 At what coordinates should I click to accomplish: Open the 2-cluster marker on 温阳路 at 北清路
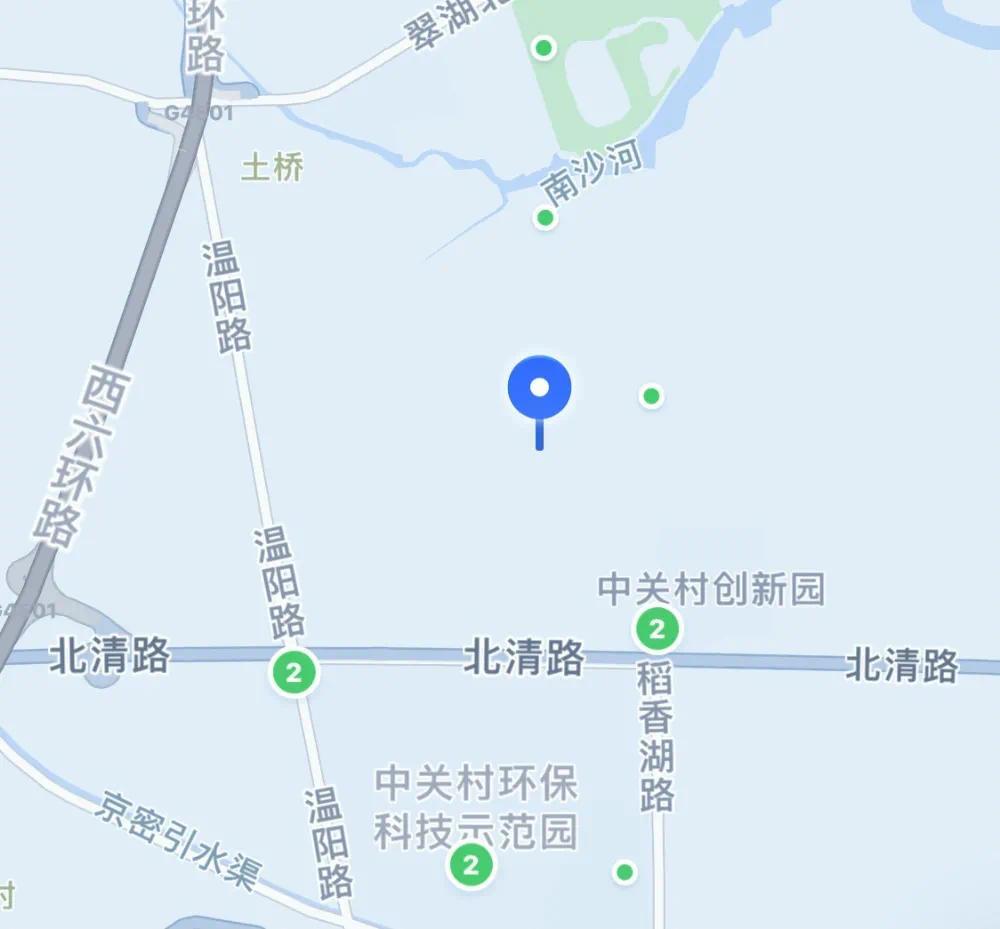(294, 673)
